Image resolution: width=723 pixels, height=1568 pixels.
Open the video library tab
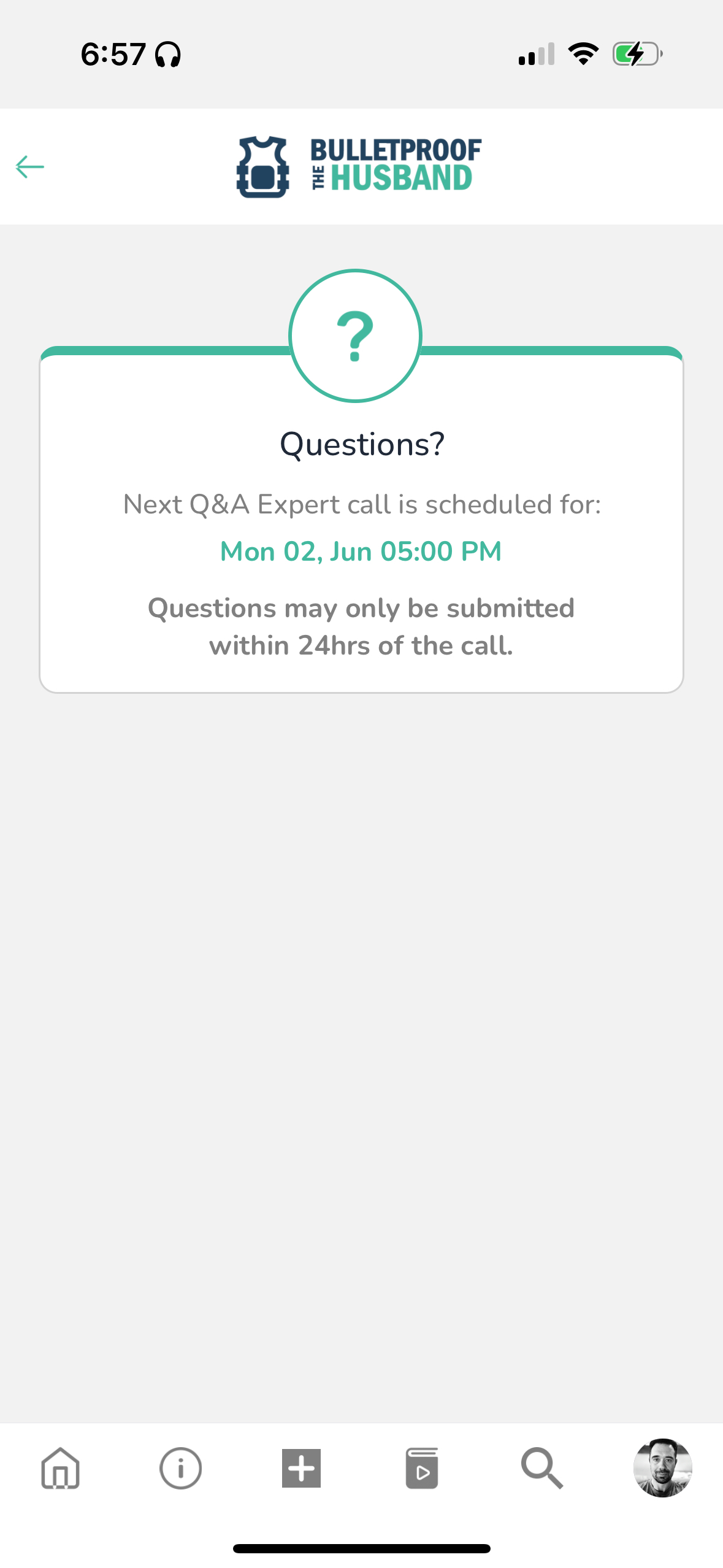[422, 1468]
